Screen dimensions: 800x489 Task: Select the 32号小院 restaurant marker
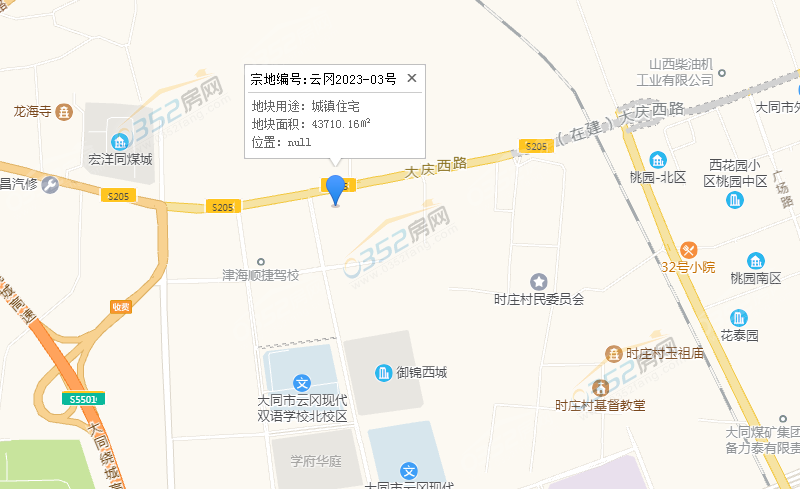[x=689, y=249]
